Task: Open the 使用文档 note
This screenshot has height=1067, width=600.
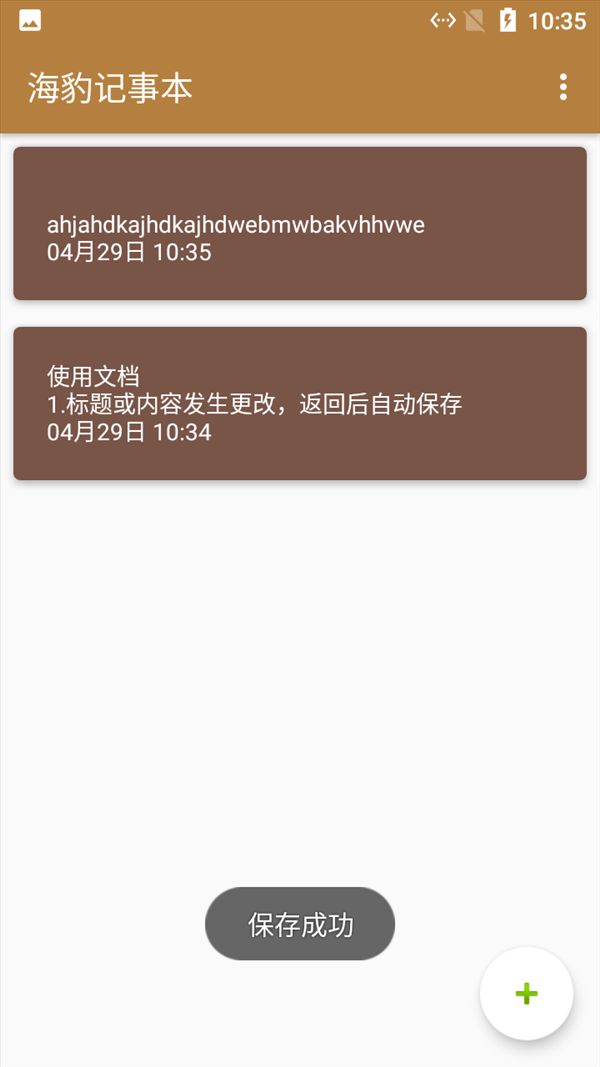Action: (x=300, y=404)
